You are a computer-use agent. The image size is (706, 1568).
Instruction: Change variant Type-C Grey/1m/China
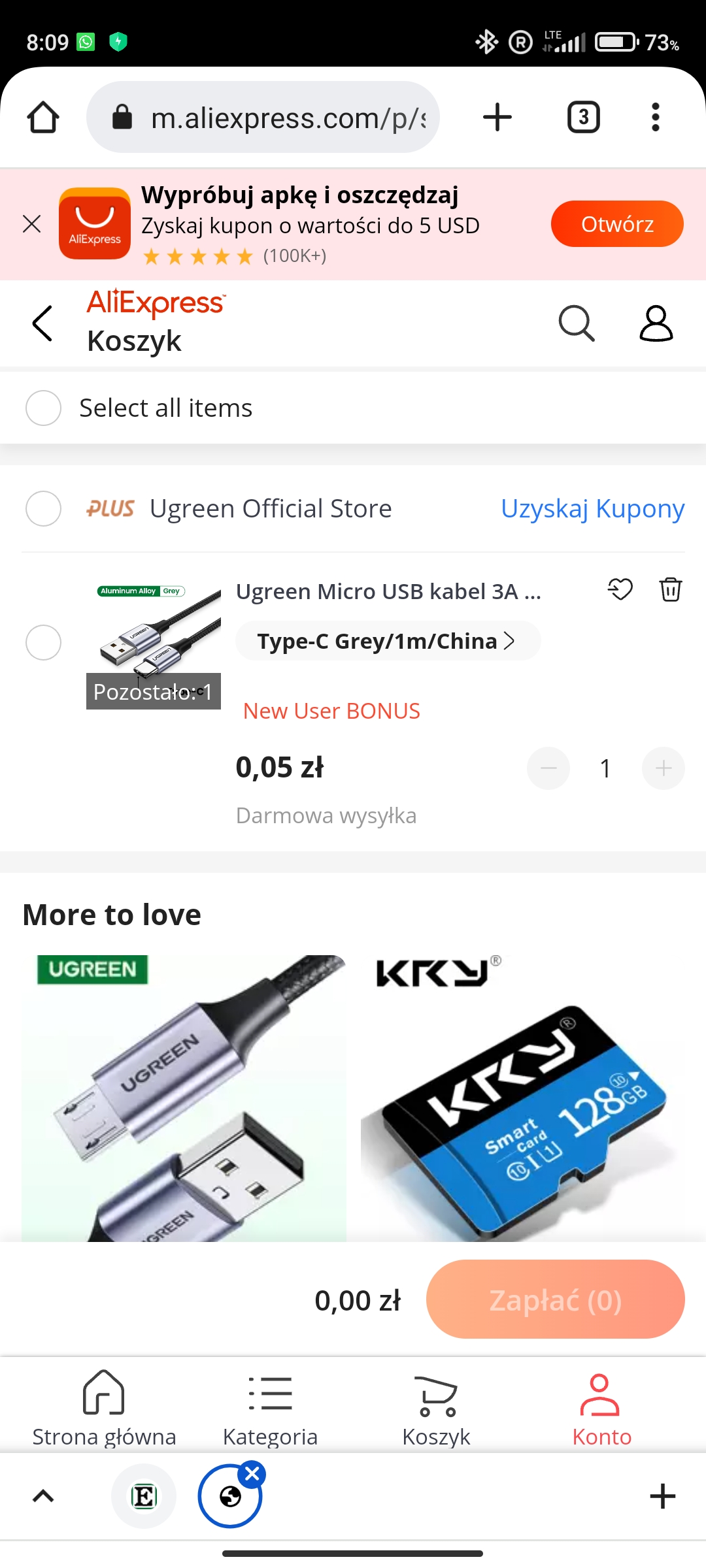387,642
